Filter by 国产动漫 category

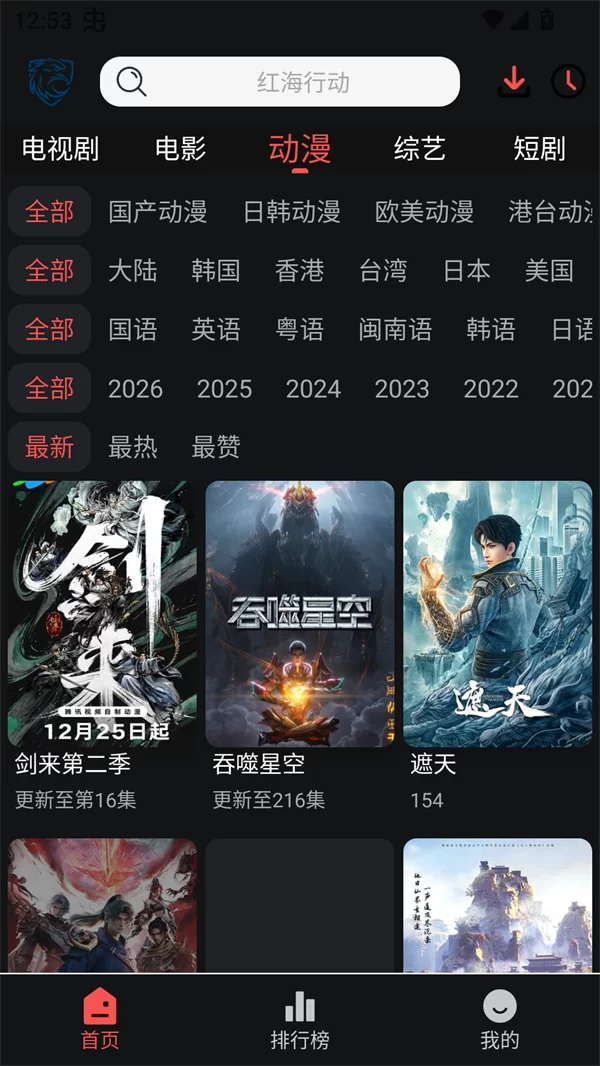(157, 212)
